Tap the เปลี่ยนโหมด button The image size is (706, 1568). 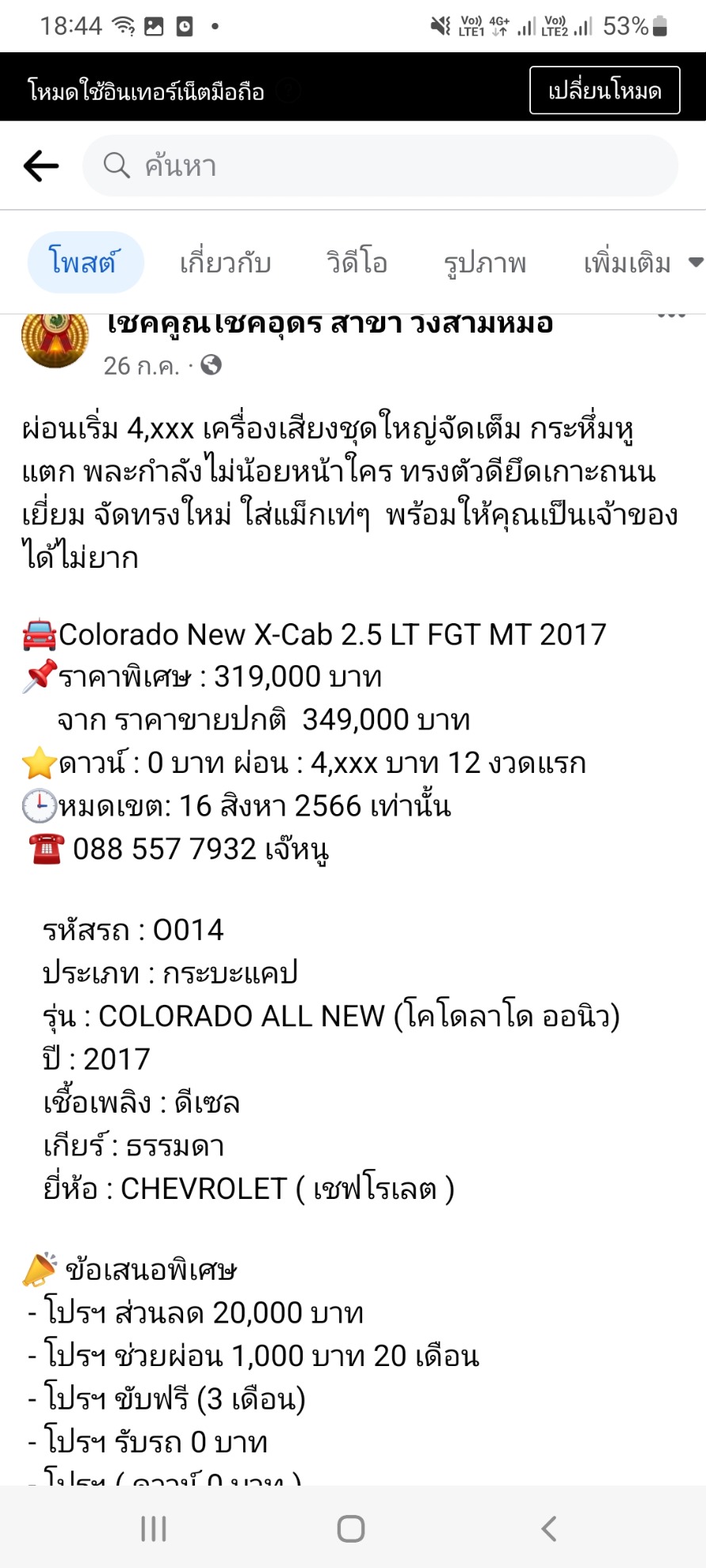(x=605, y=90)
